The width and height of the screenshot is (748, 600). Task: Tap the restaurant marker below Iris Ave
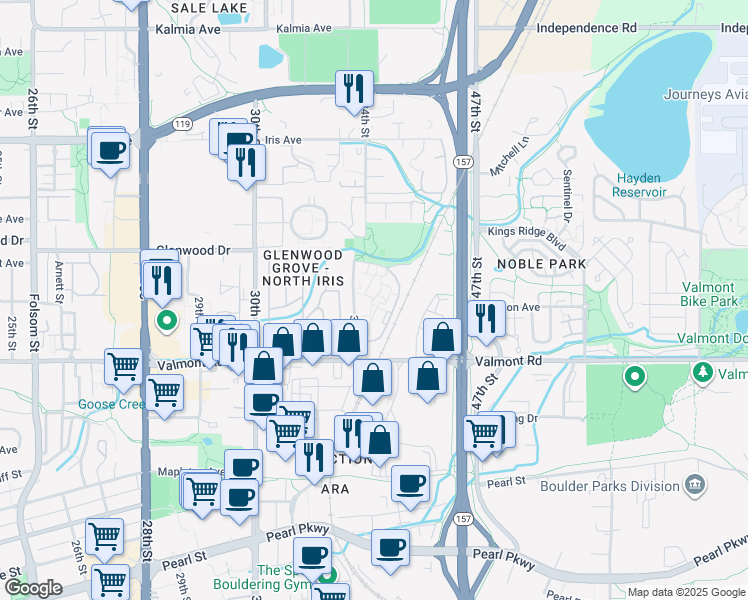click(x=246, y=166)
